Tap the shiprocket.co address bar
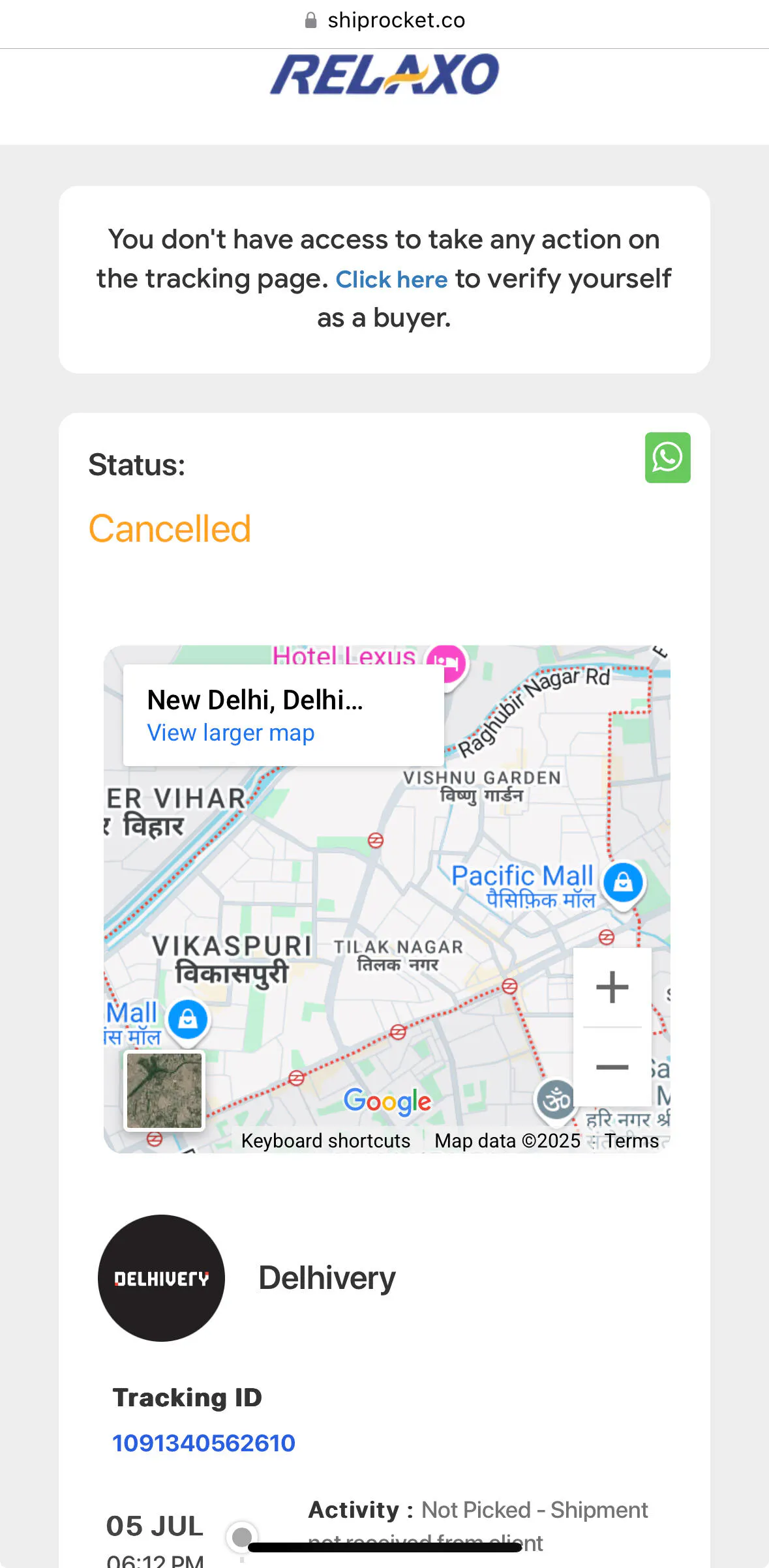This screenshot has height=1568, width=769. pos(385,21)
